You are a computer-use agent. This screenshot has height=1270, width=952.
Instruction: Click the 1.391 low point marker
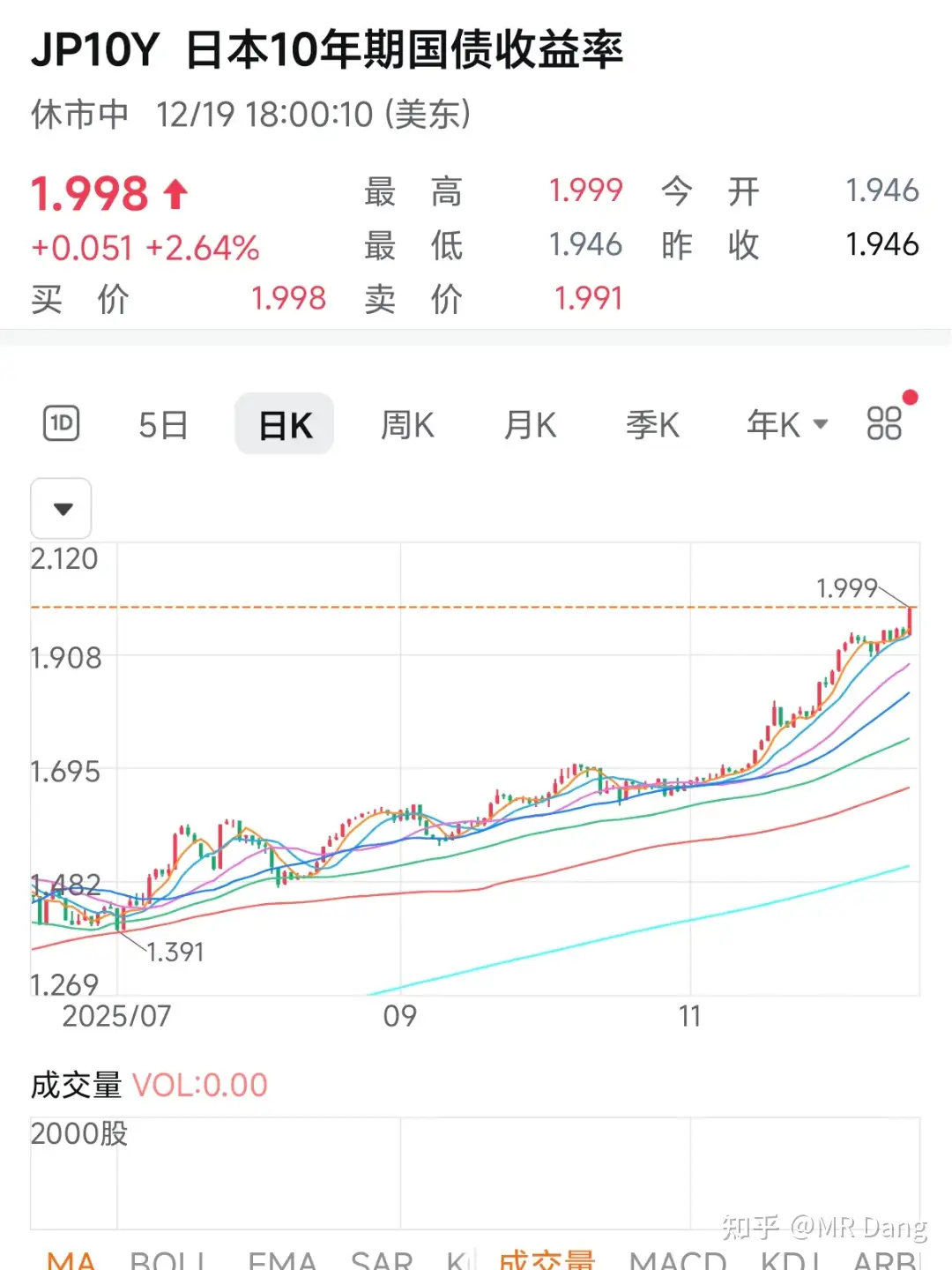[x=175, y=952]
